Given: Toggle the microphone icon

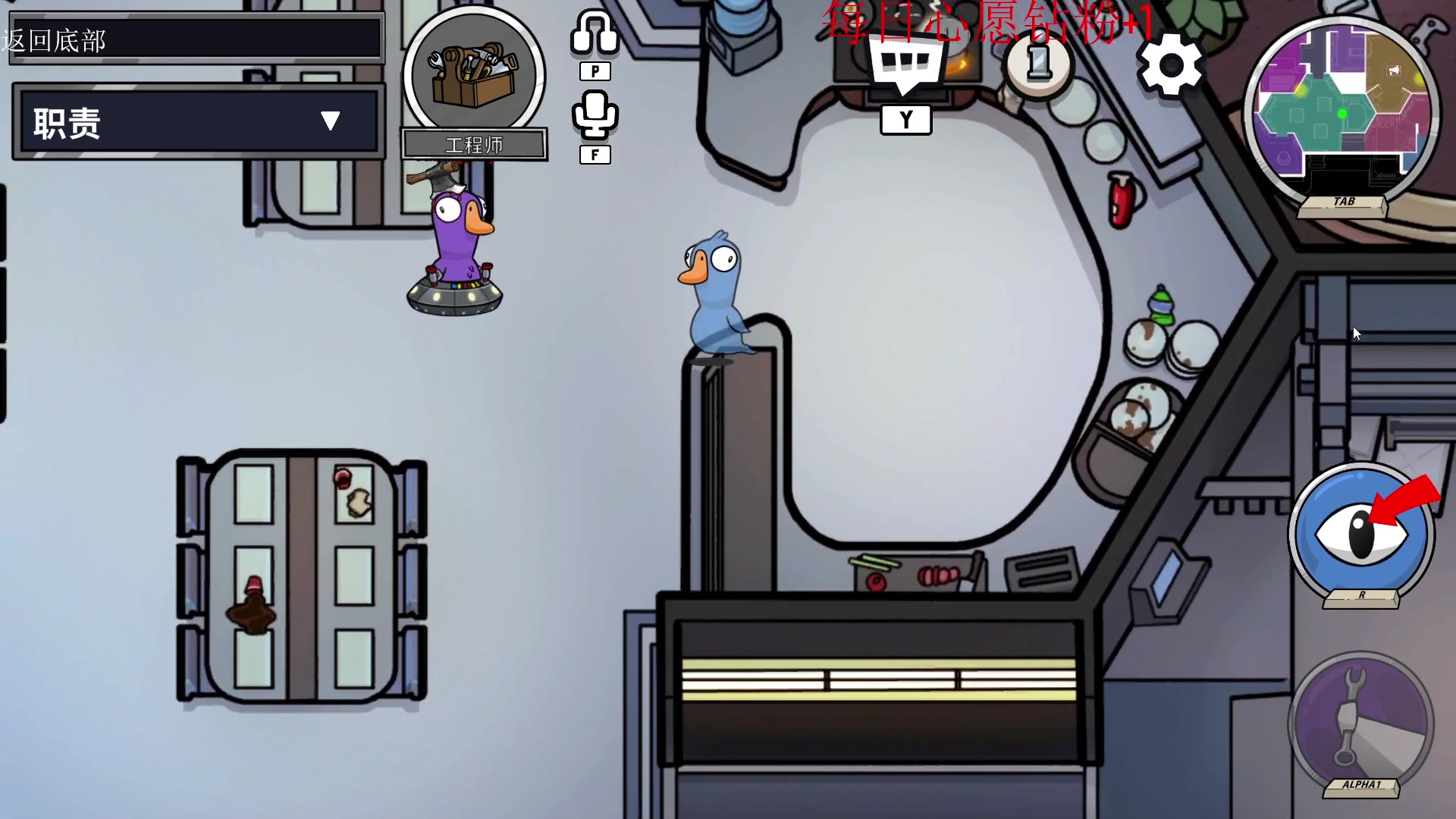Looking at the screenshot, I should [595, 115].
